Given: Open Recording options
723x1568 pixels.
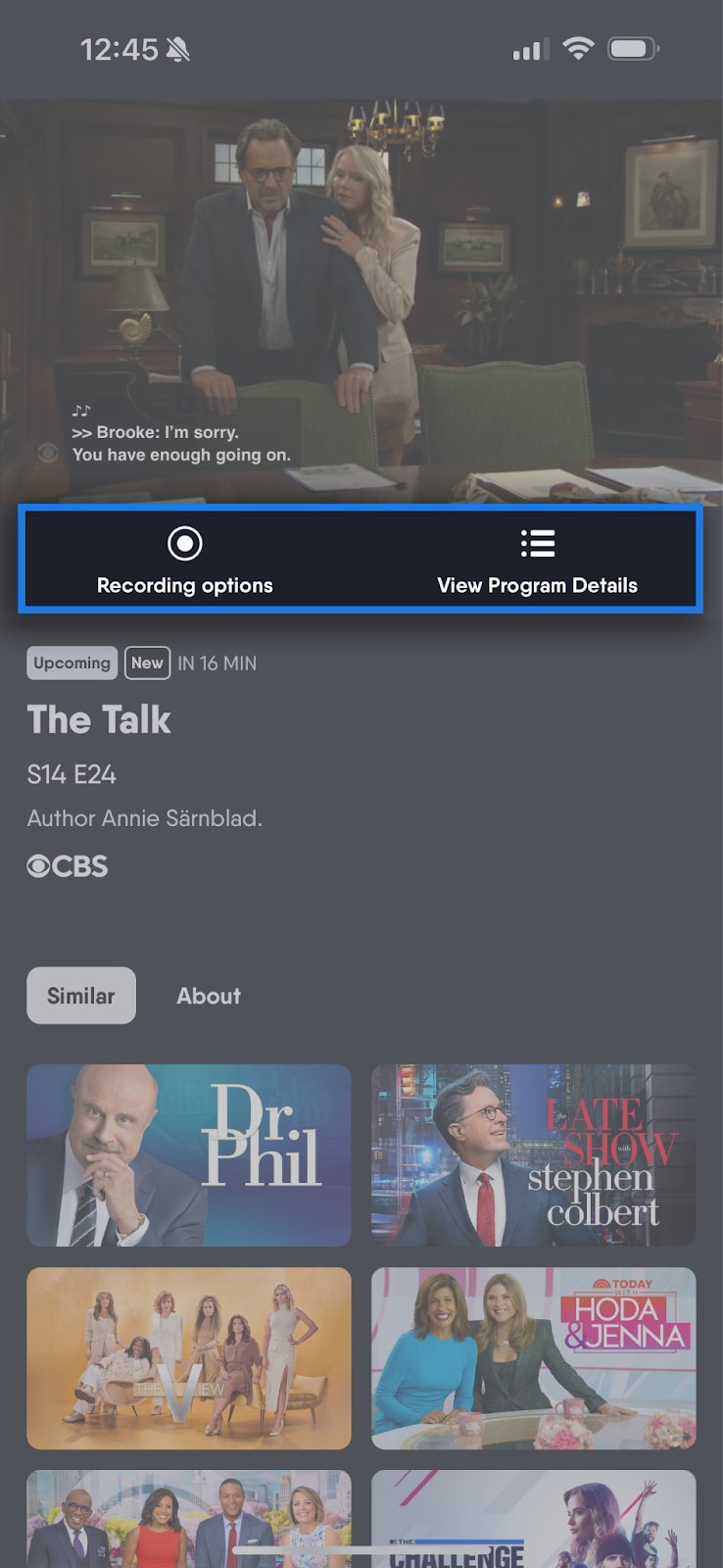Looking at the screenshot, I should pyautogui.click(x=185, y=561).
